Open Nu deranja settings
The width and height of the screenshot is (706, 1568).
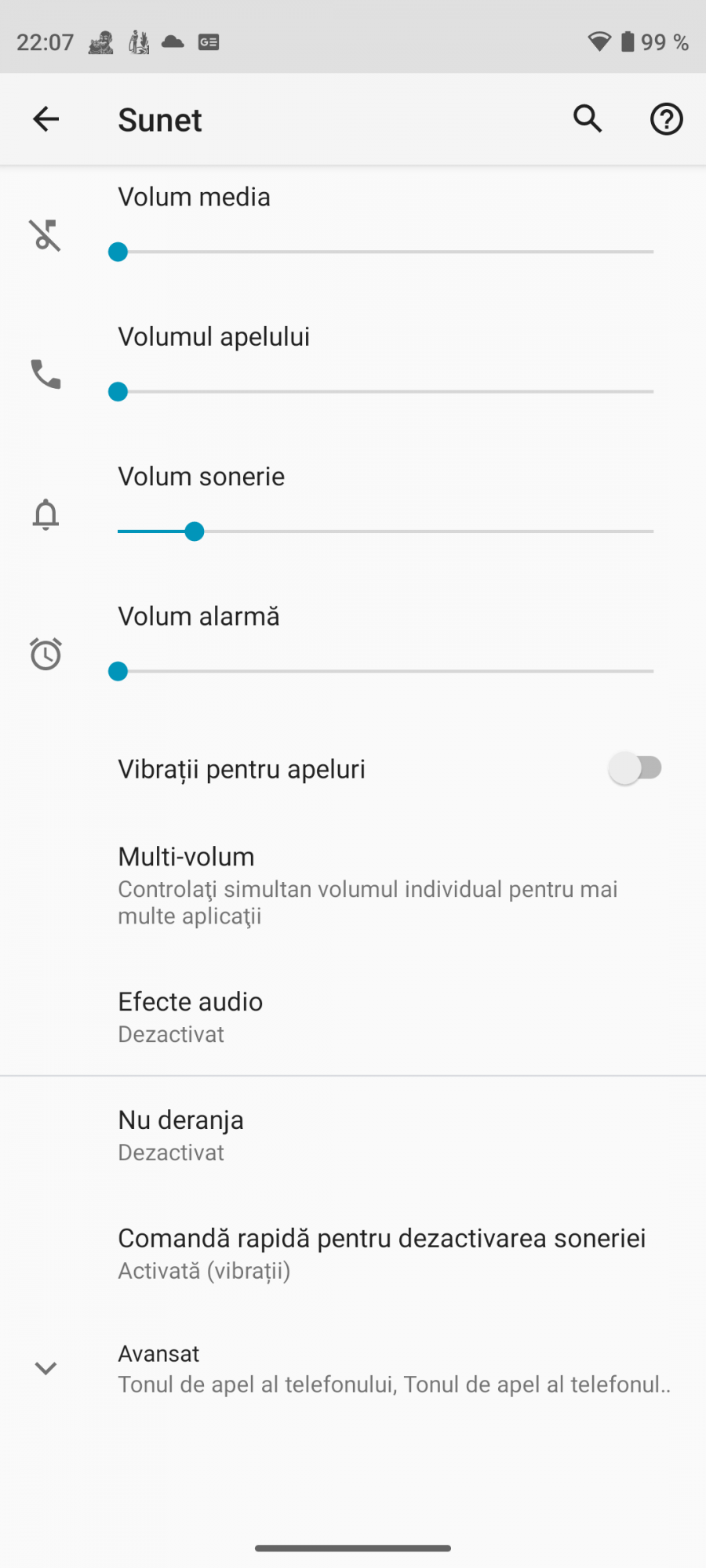353,1135
